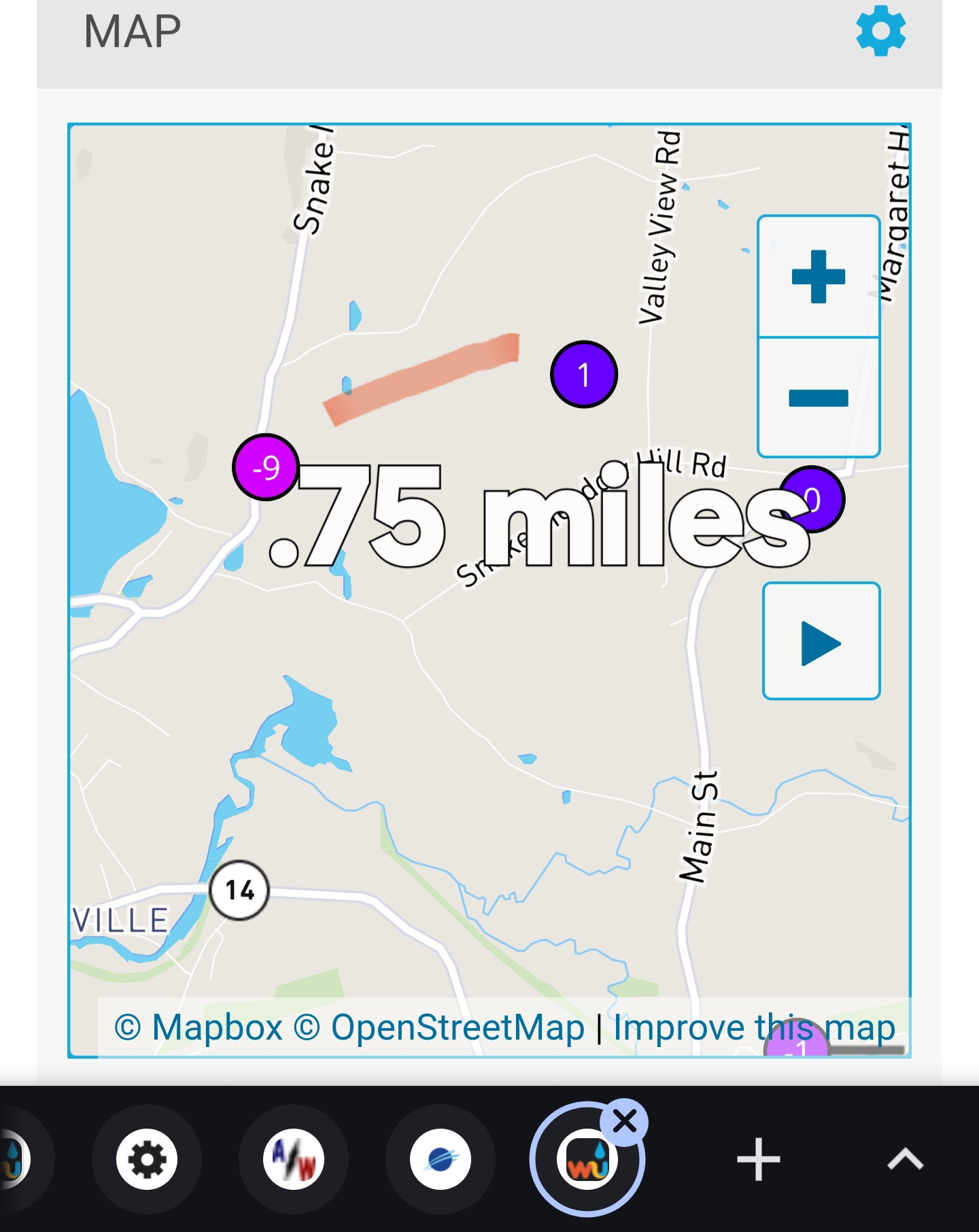Screen dimensions: 979x1232
Task: Open the map settings gear
Action: [881, 31]
